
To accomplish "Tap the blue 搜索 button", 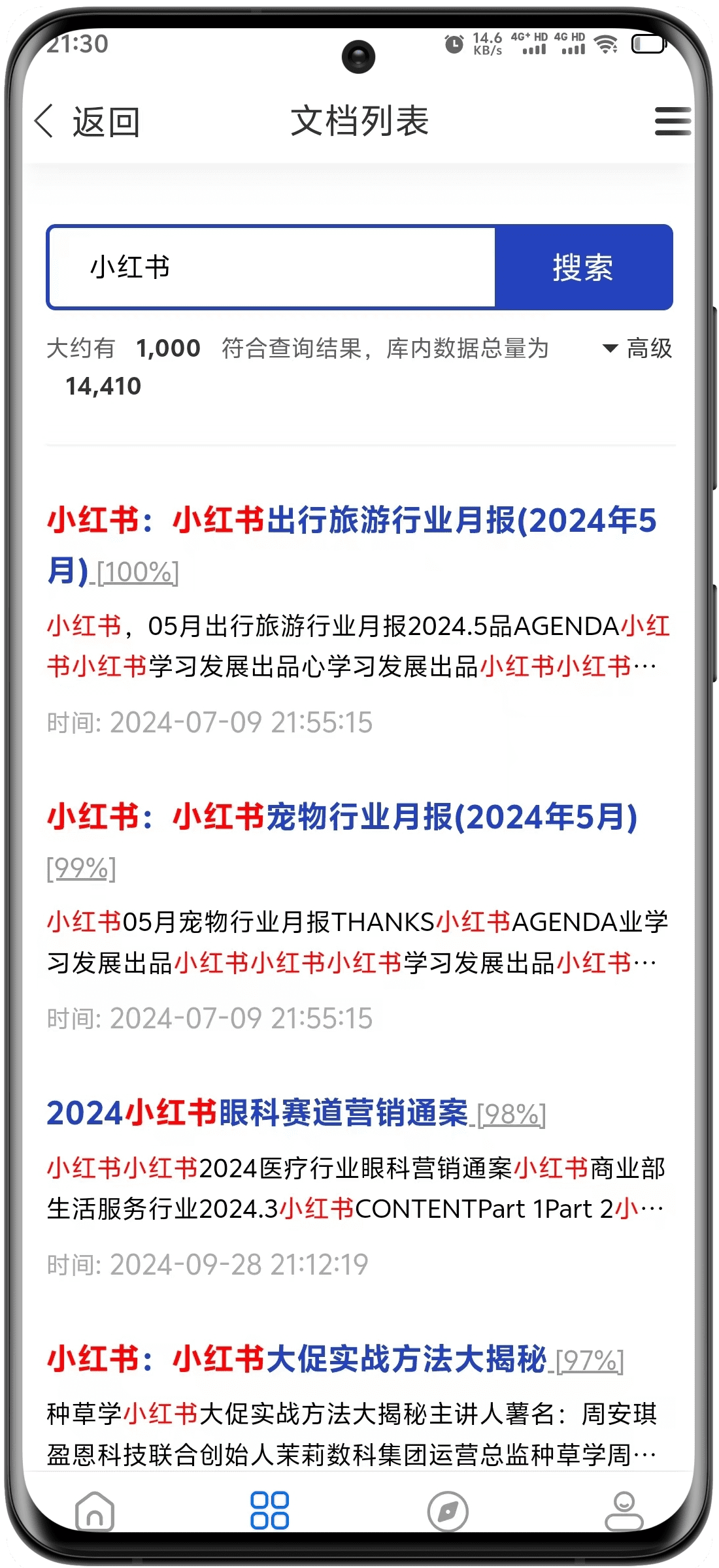I will click(584, 267).
